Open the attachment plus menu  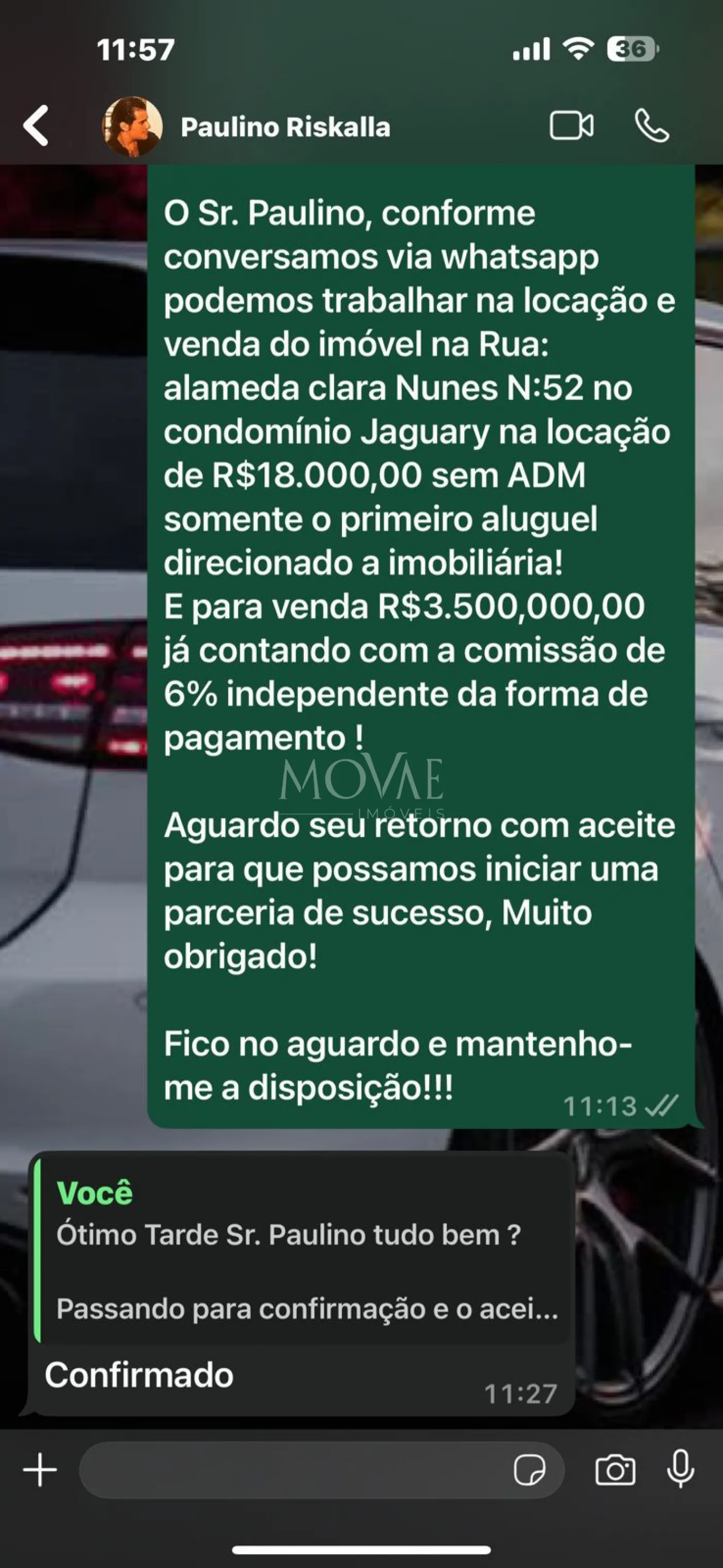(40, 1470)
